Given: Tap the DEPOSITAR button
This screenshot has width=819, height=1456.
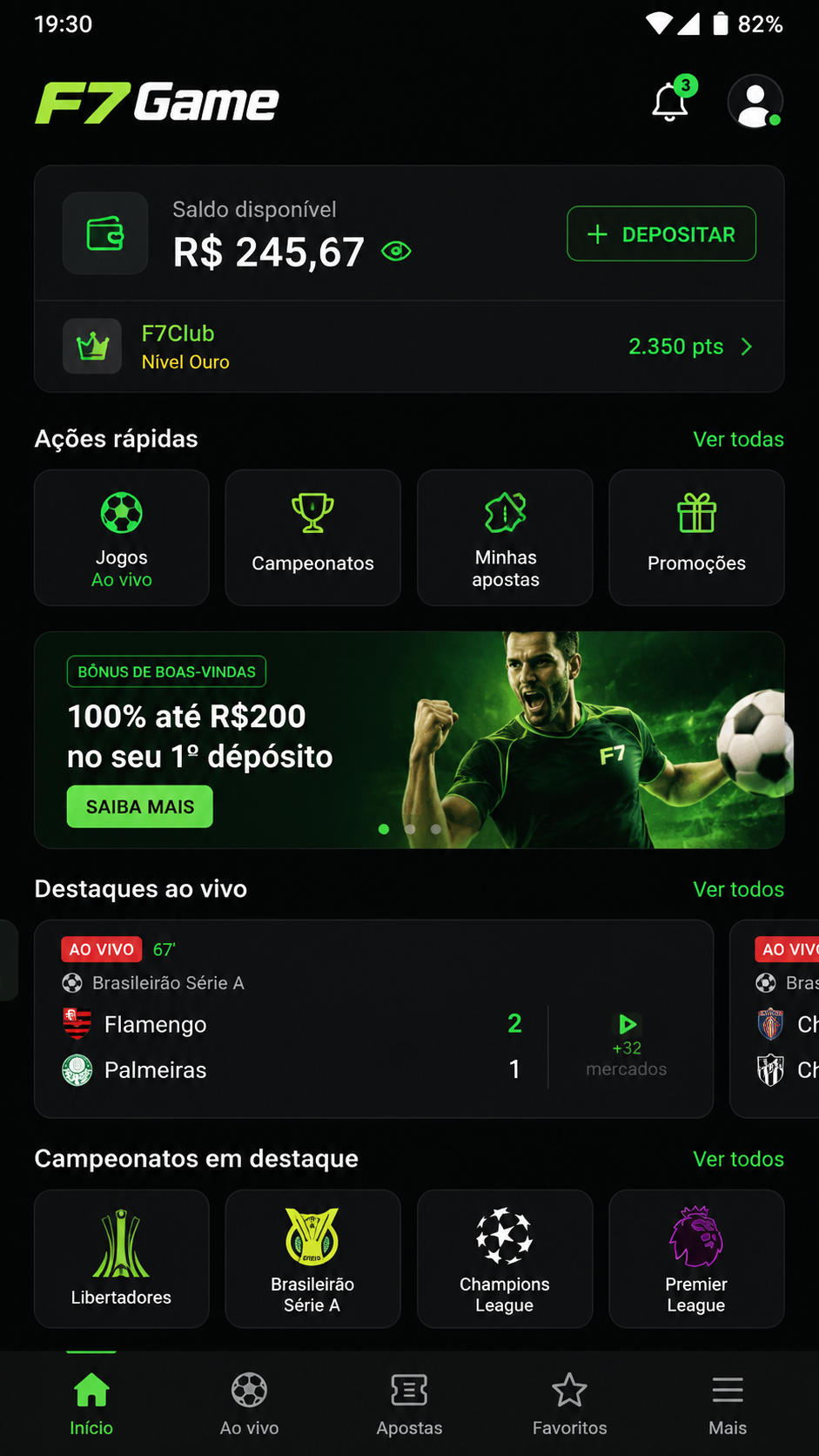Looking at the screenshot, I should click(x=661, y=233).
